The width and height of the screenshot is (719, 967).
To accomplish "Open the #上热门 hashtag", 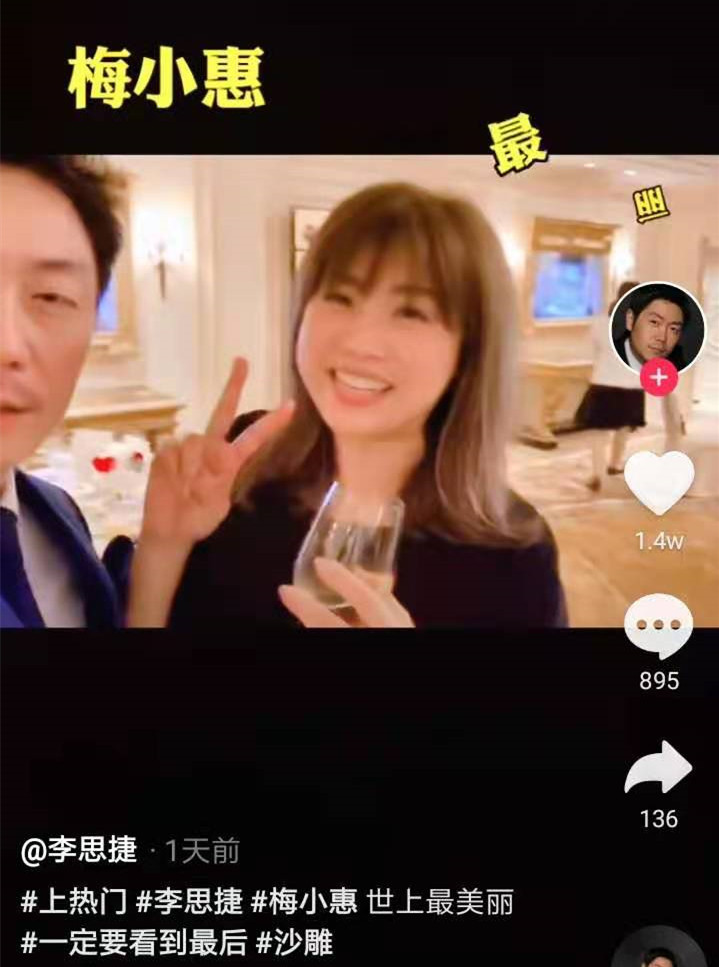I will (x=74, y=901).
